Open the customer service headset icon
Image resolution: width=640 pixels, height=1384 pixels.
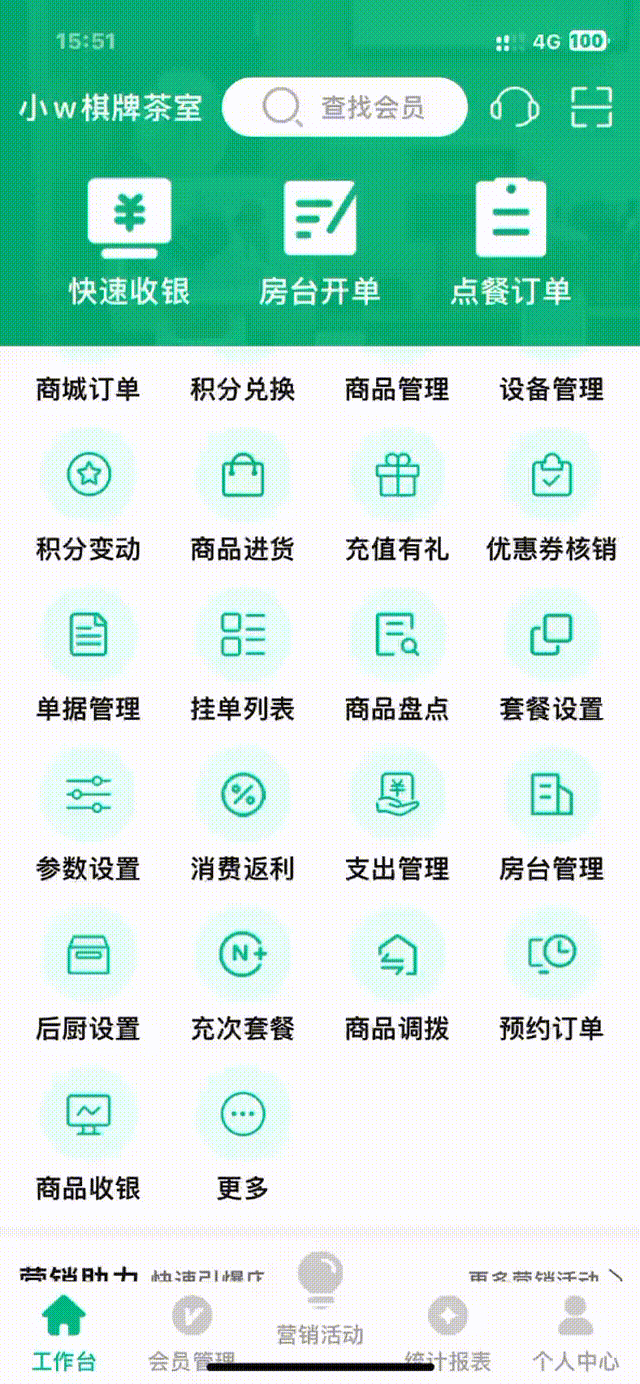pos(514,106)
